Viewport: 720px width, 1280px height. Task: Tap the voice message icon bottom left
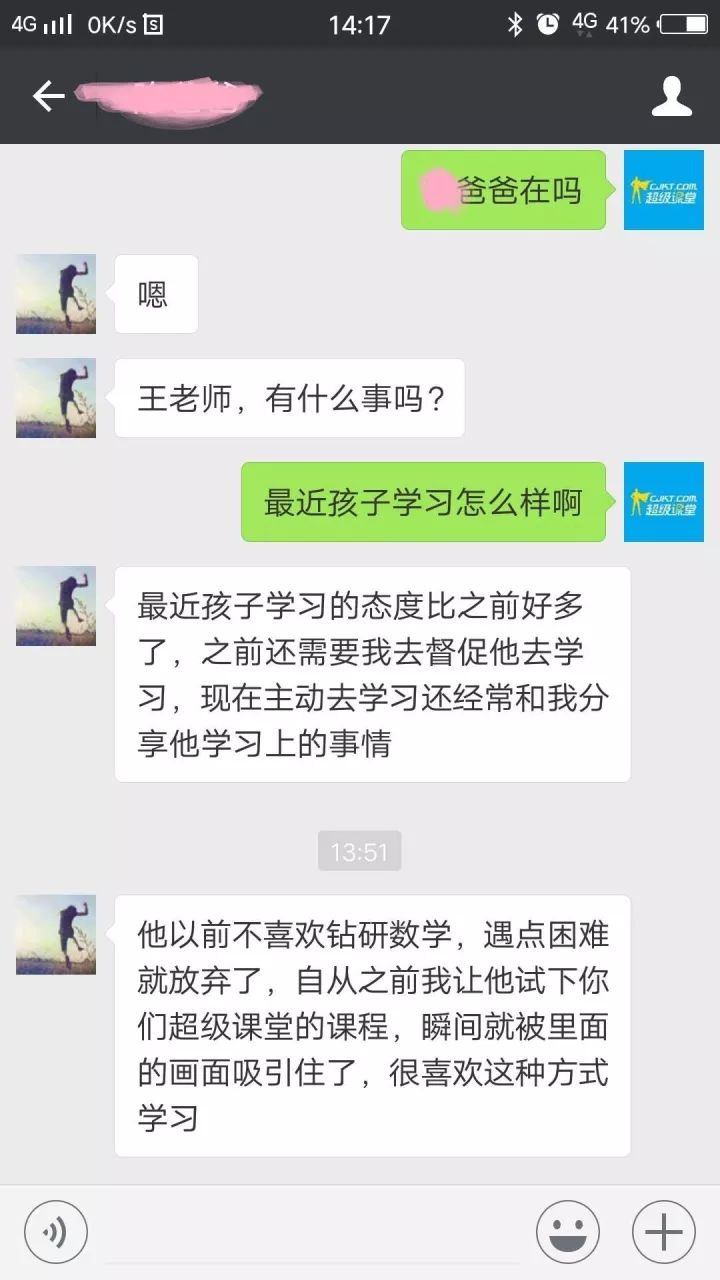click(x=55, y=1231)
